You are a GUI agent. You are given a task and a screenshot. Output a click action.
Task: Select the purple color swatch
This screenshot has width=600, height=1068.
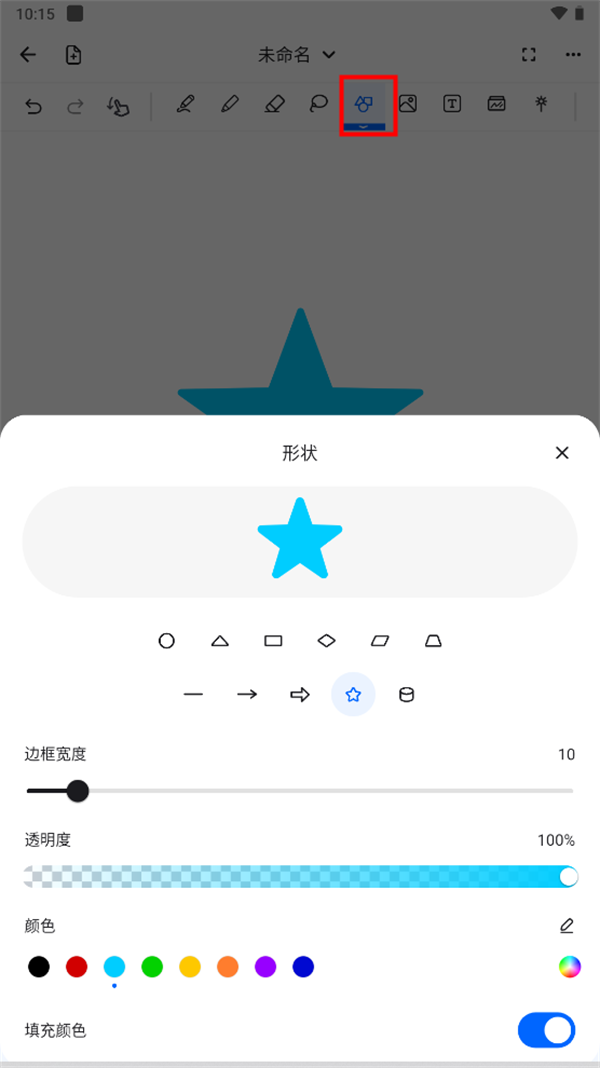click(x=265, y=967)
